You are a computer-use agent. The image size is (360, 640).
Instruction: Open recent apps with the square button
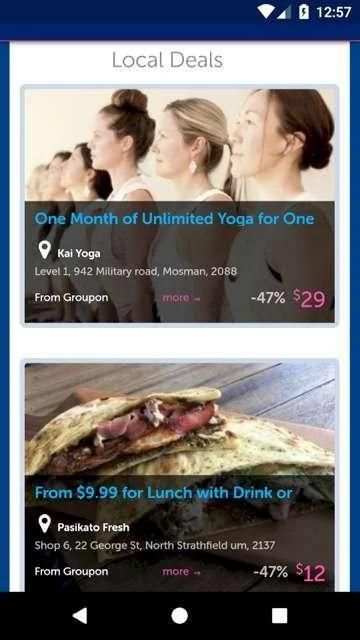(280, 616)
